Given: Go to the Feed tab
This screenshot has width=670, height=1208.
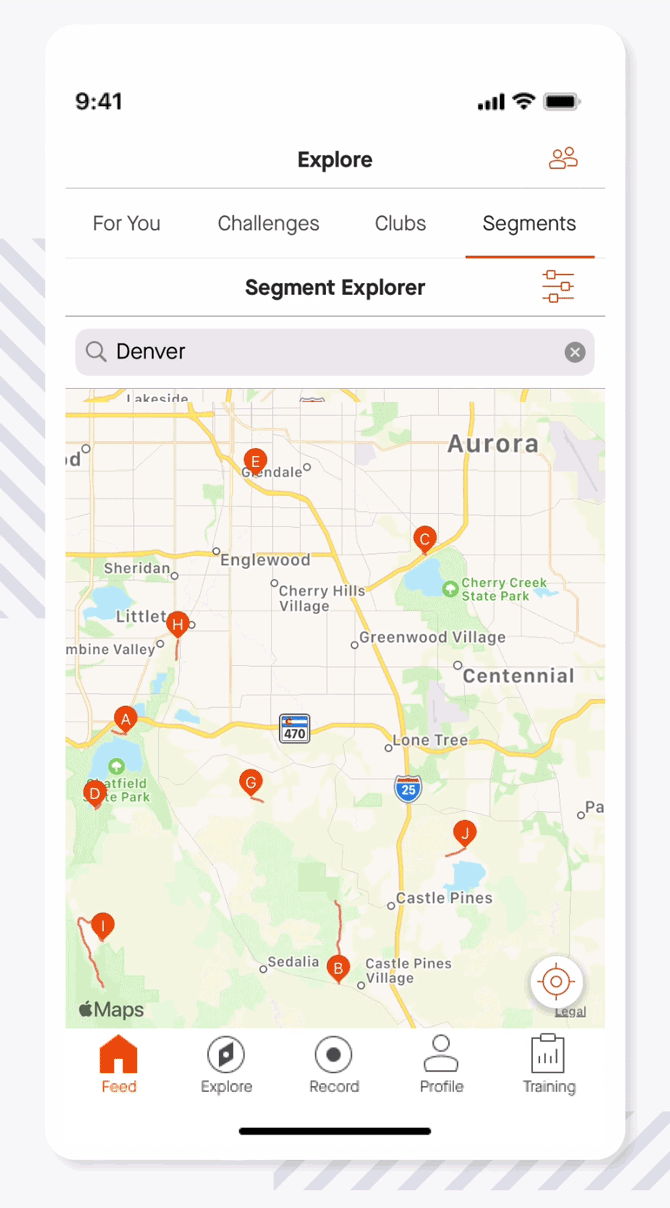Looking at the screenshot, I should pos(119,1065).
